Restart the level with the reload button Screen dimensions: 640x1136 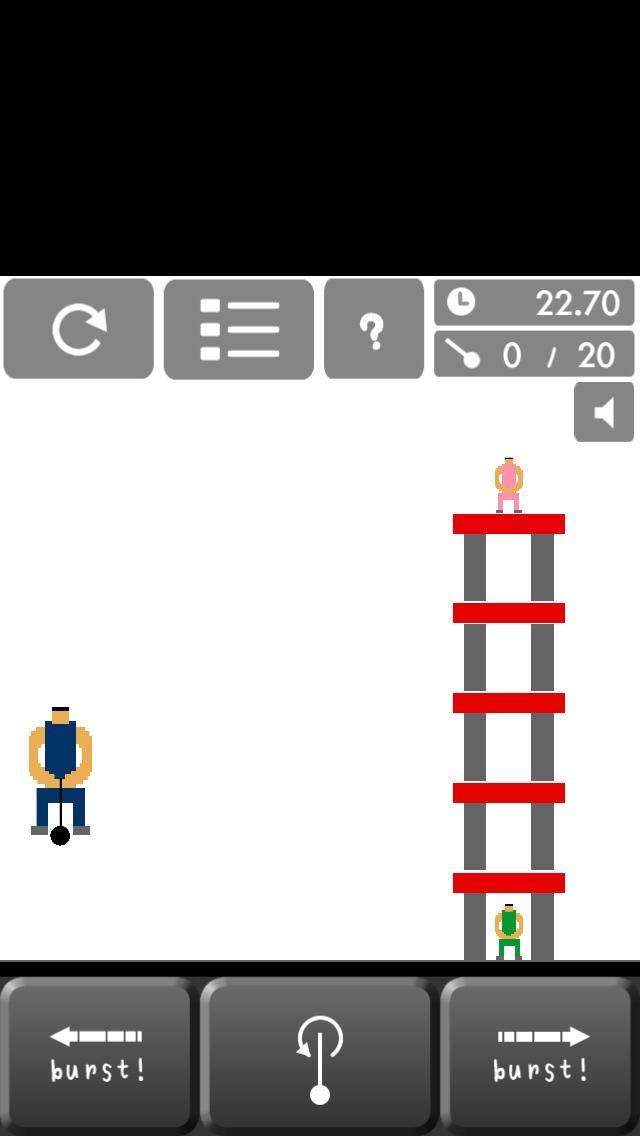(78, 329)
